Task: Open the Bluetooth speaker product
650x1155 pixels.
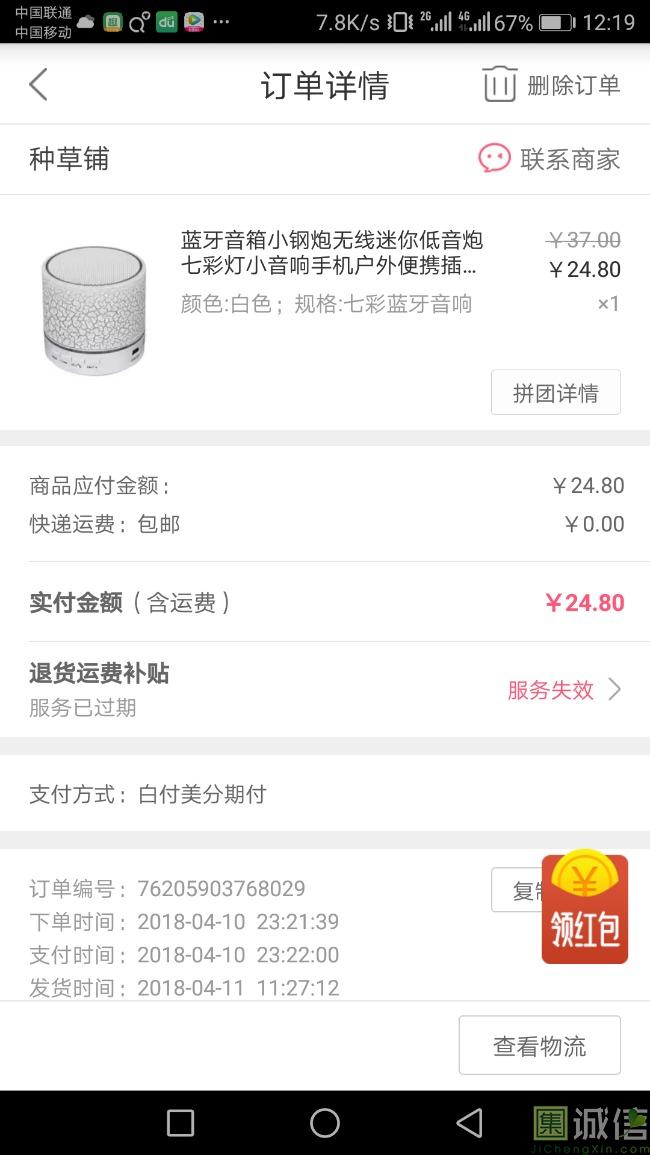Action: (330, 253)
